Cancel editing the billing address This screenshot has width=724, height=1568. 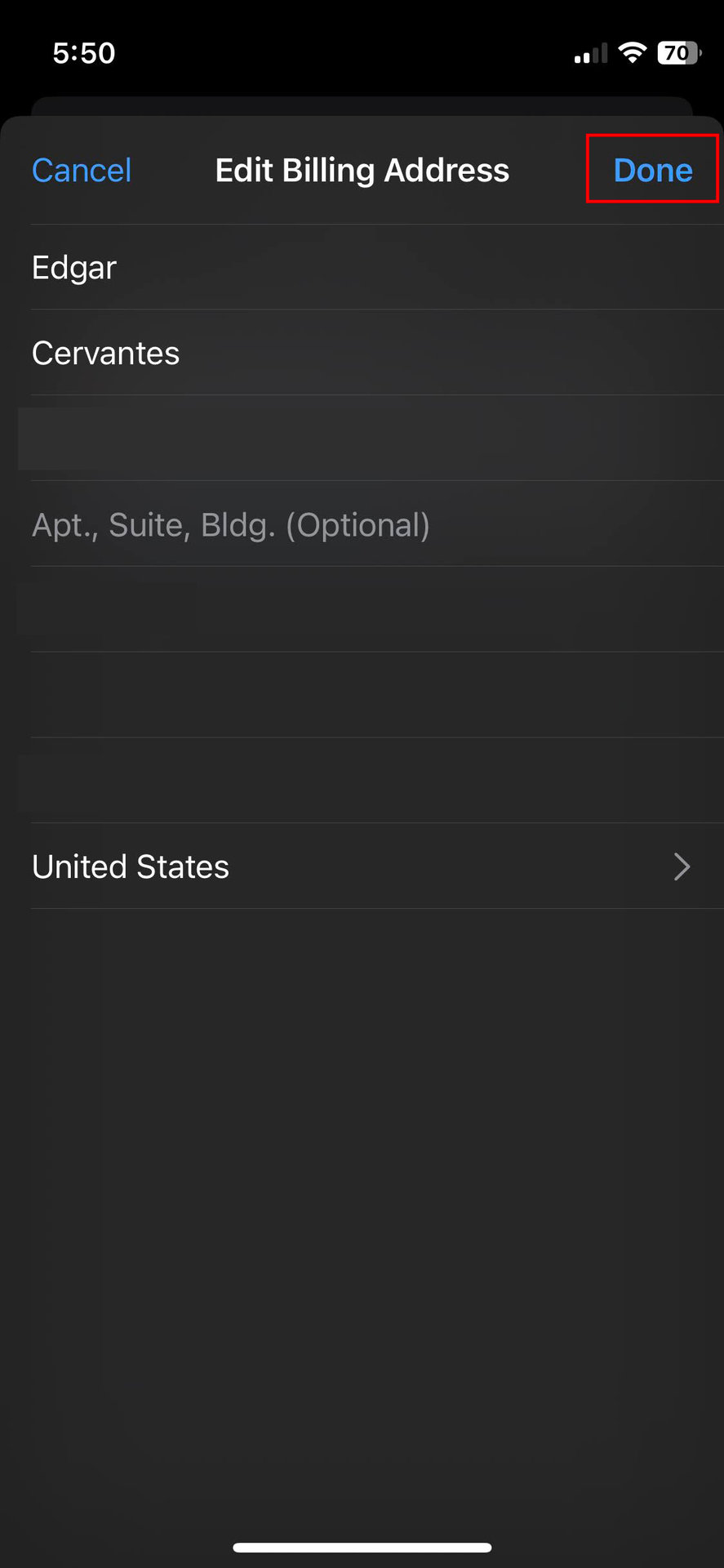coord(82,171)
